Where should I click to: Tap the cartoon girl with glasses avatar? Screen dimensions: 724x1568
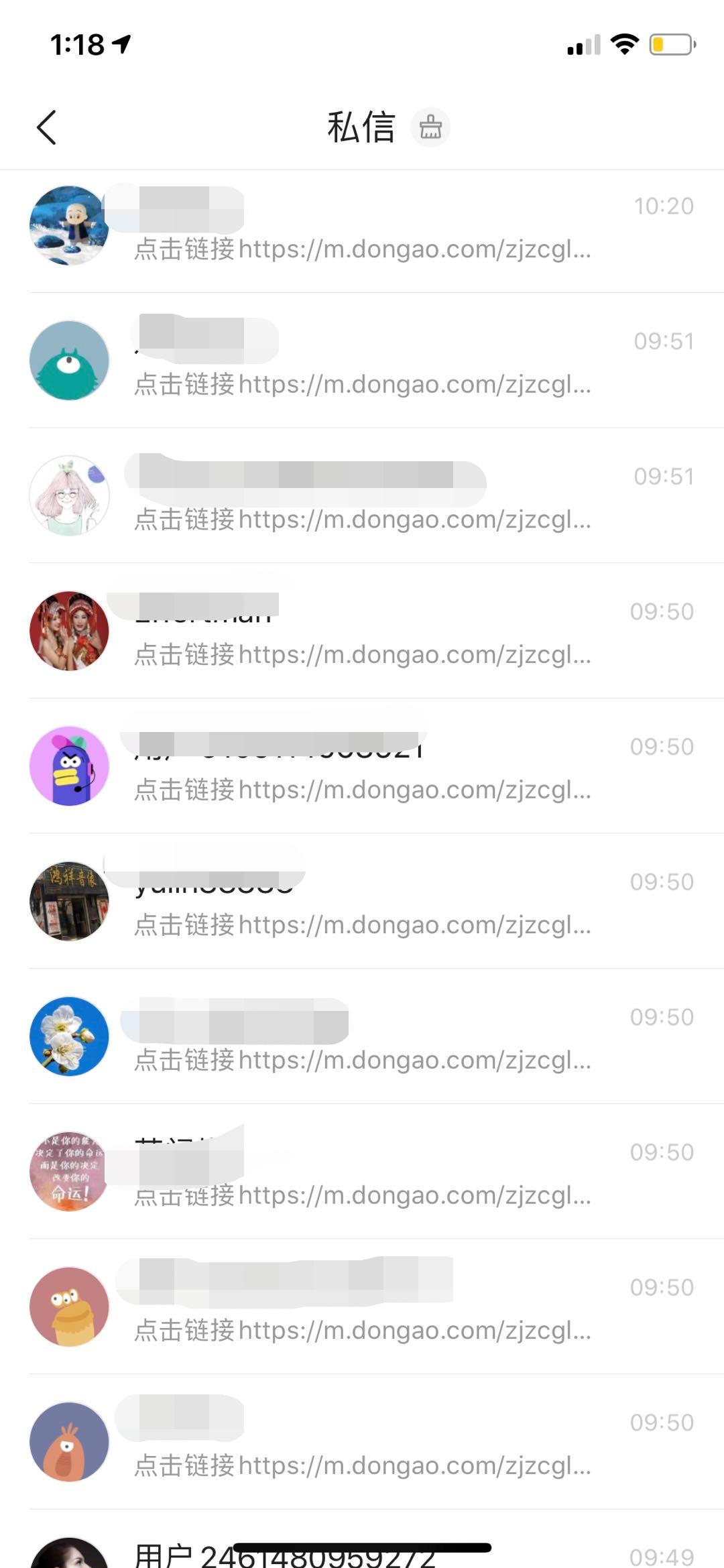69,496
